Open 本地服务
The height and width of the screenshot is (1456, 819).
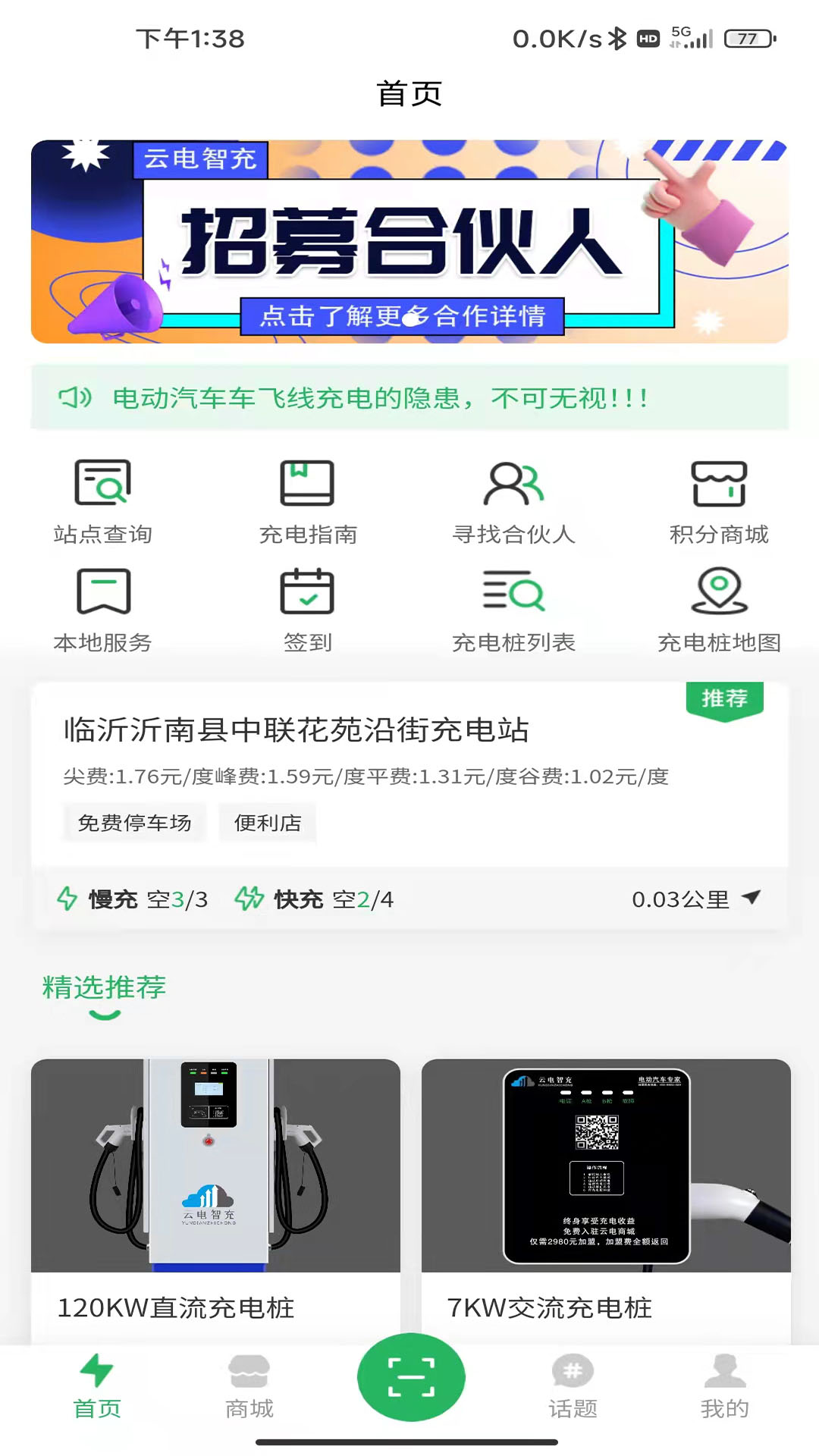tap(102, 609)
